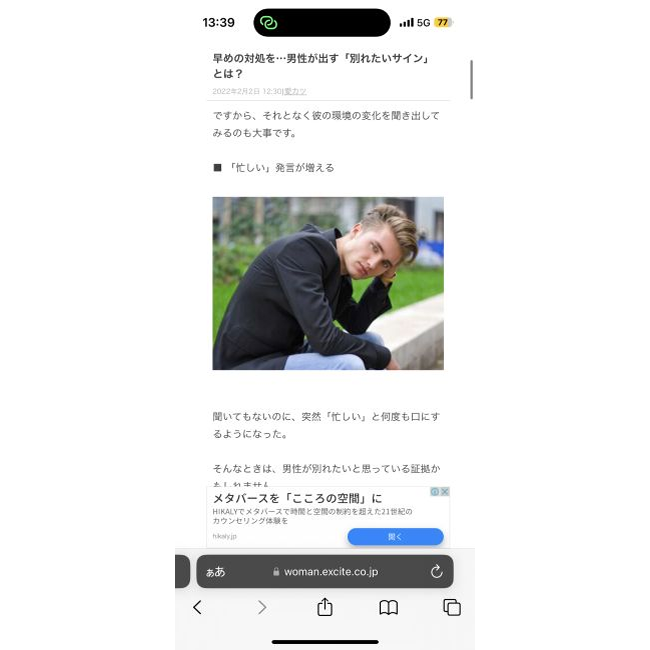Image resolution: width=650 pixels, height=650 pixels.
Task: Tap the woman.excite.co.jp address field
Action: [325, 572]
